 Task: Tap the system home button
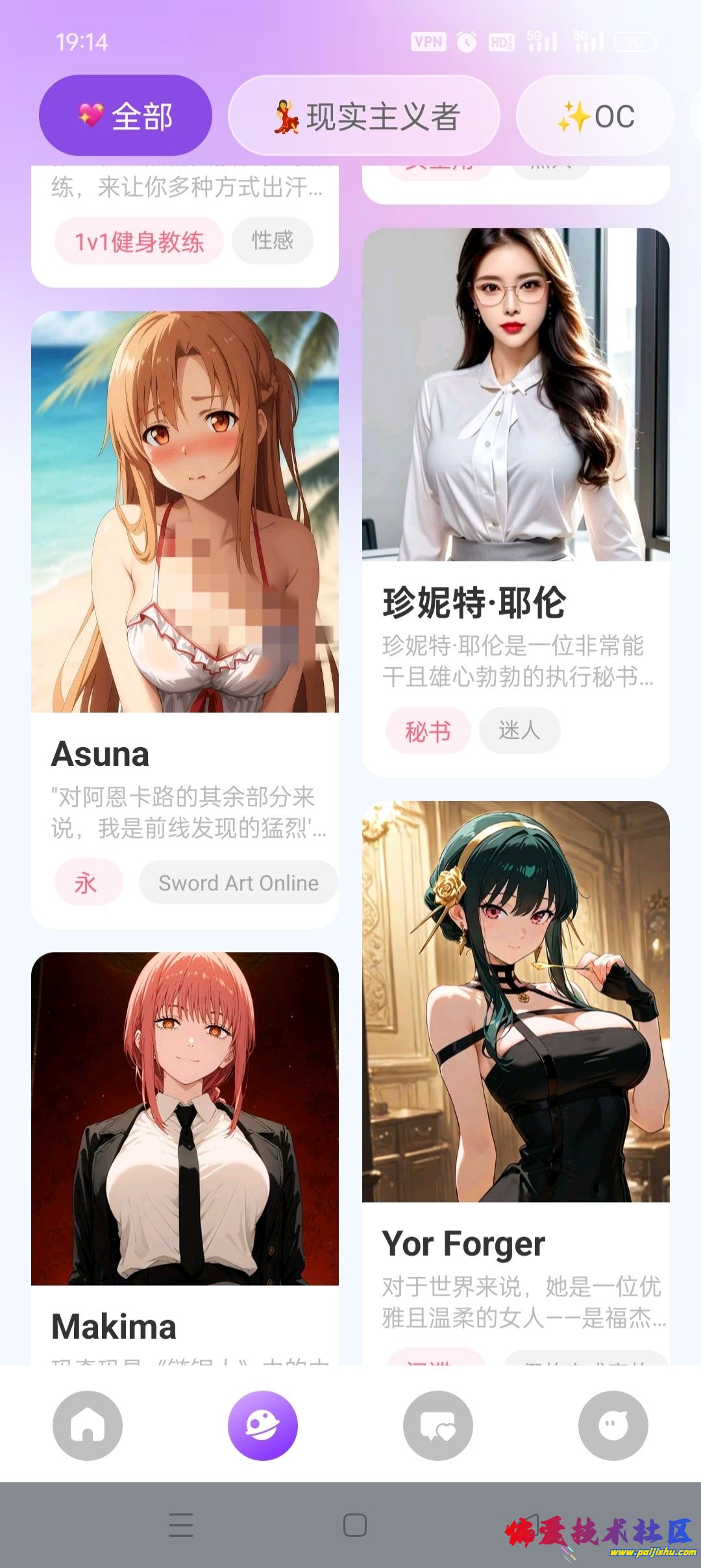354,1525
